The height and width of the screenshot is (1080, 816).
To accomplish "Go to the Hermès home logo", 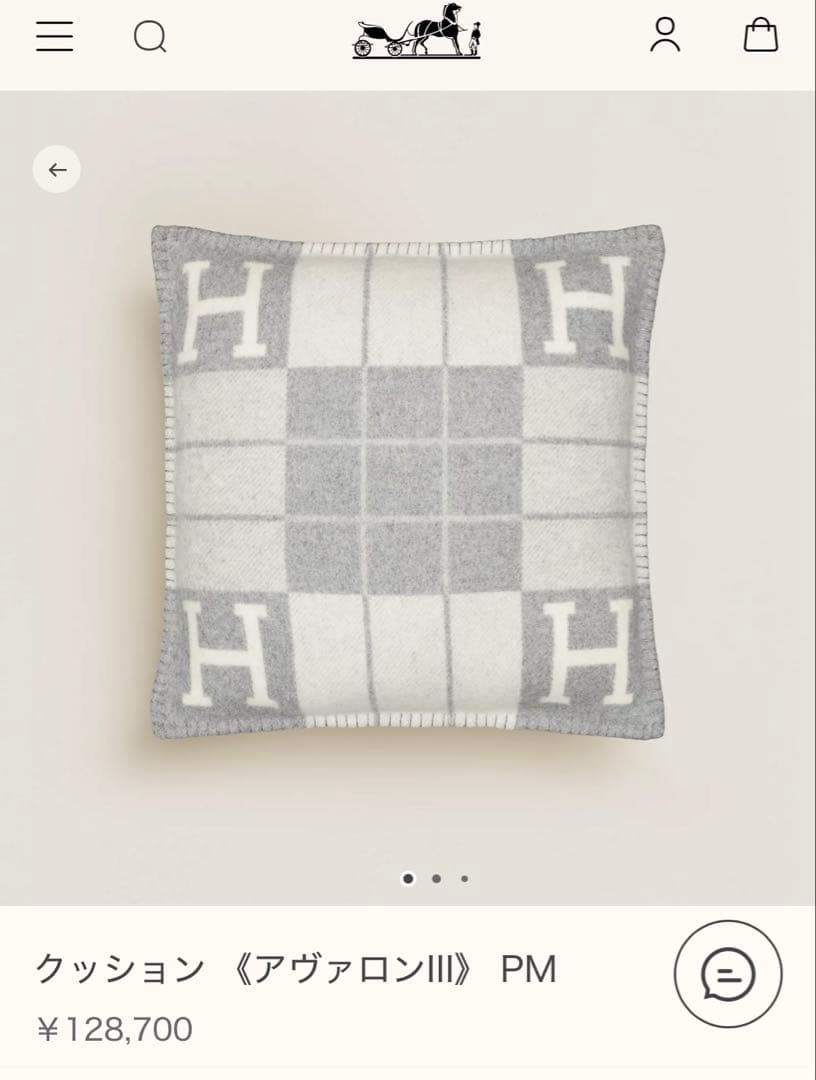I will coord(416,32).
